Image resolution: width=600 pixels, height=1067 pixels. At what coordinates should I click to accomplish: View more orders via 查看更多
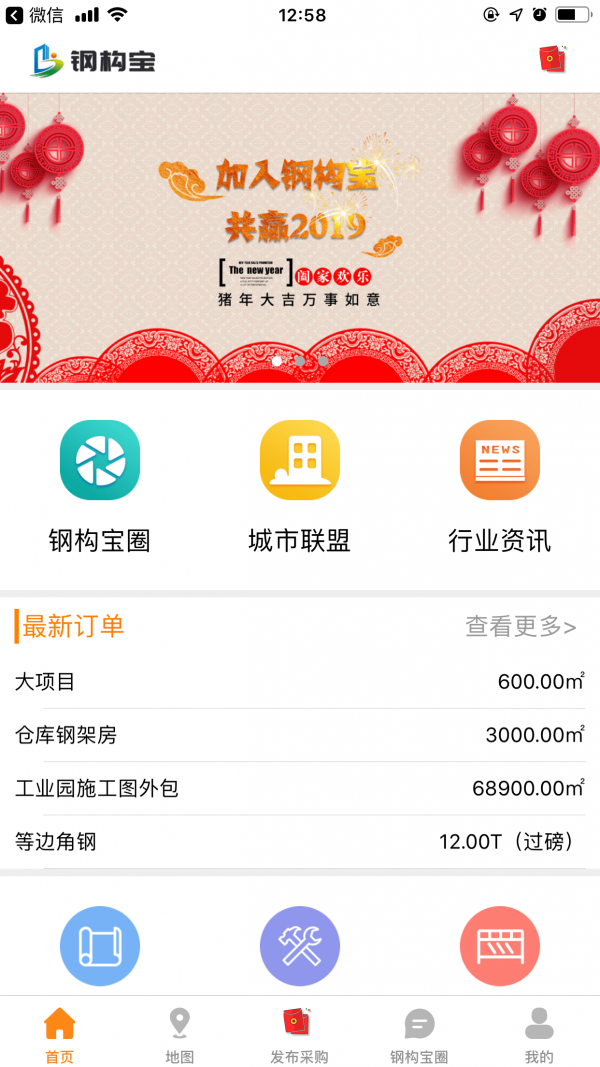click(520, 626)
